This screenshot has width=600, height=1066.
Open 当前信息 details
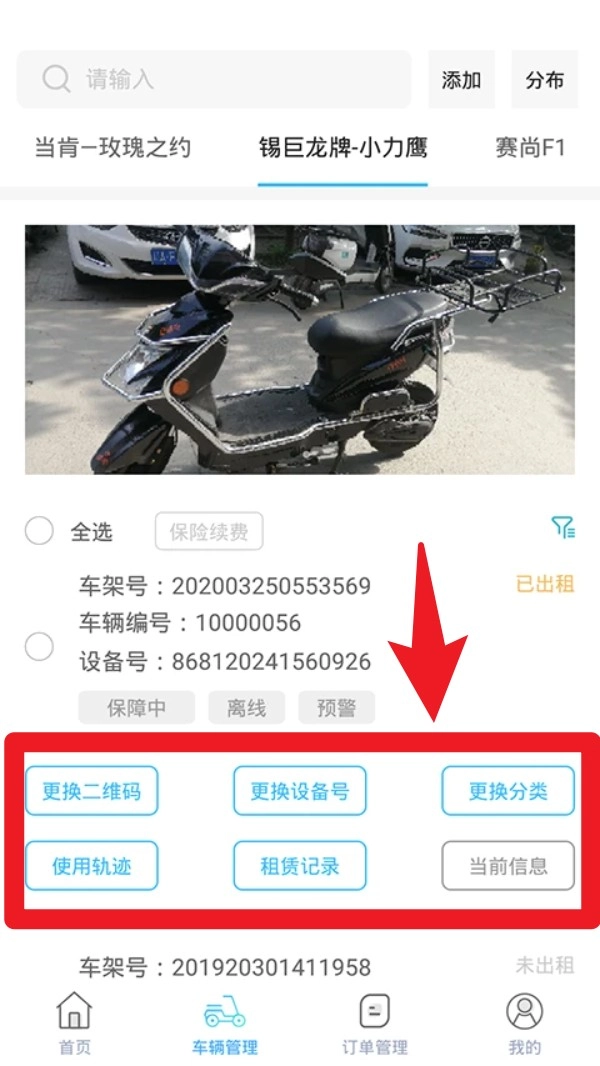tap(508, 866)
